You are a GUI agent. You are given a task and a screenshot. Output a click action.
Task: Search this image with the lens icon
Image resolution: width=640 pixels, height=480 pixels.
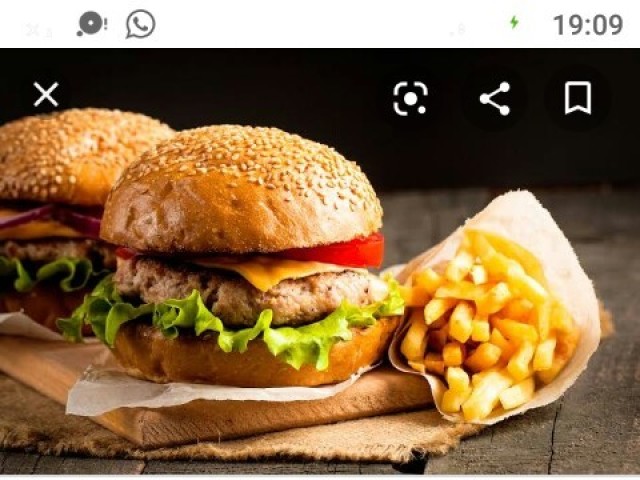(x=410, y=98)
